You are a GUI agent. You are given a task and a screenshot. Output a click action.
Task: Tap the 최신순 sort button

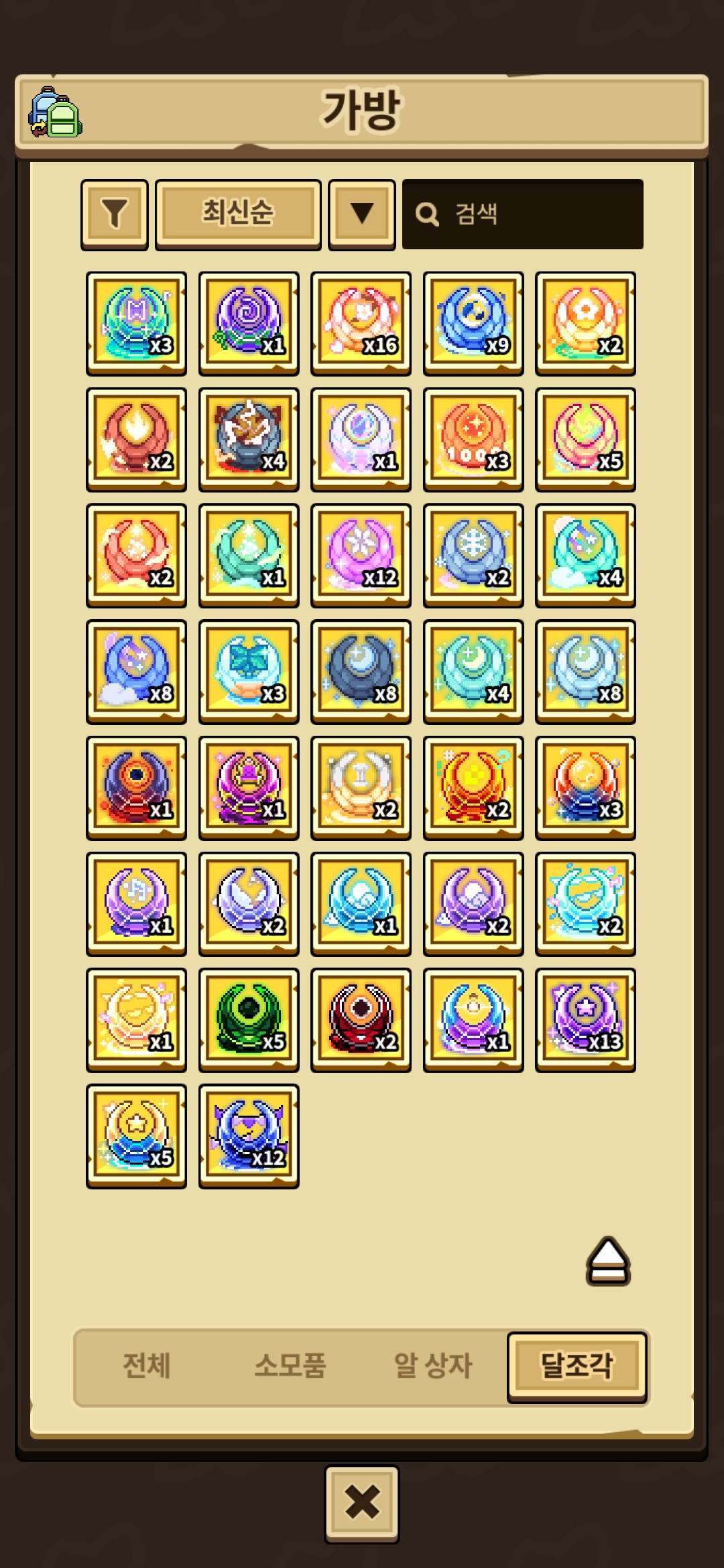point(238,214)
